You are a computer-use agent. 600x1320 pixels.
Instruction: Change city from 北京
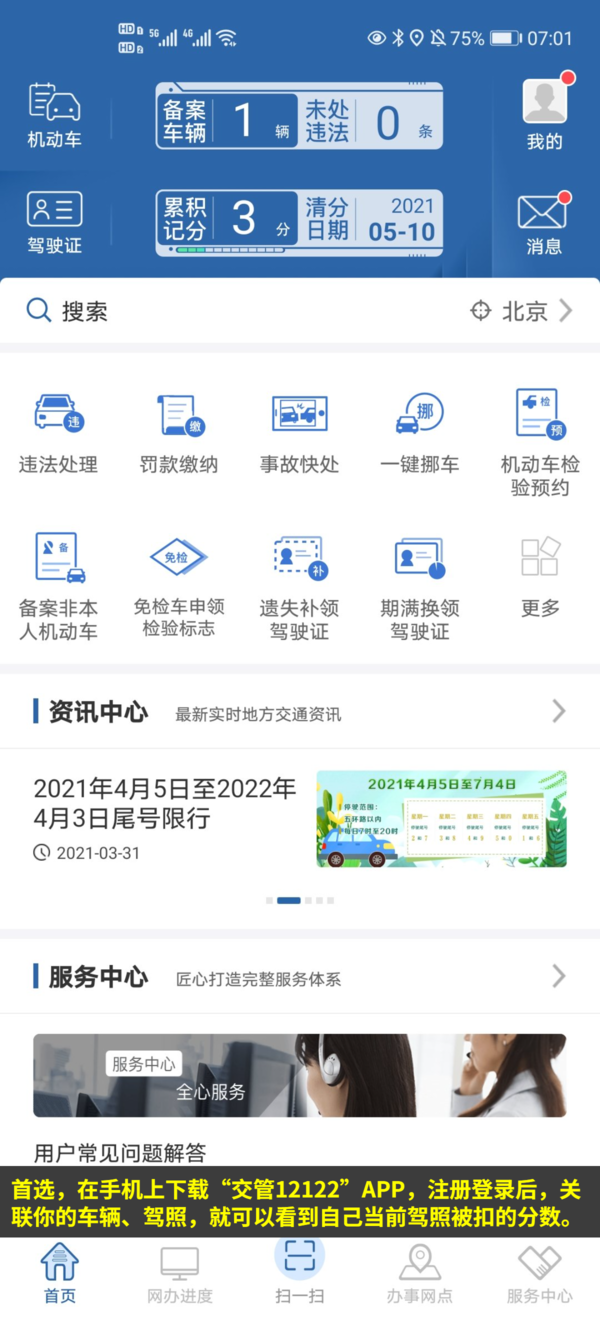522,311
